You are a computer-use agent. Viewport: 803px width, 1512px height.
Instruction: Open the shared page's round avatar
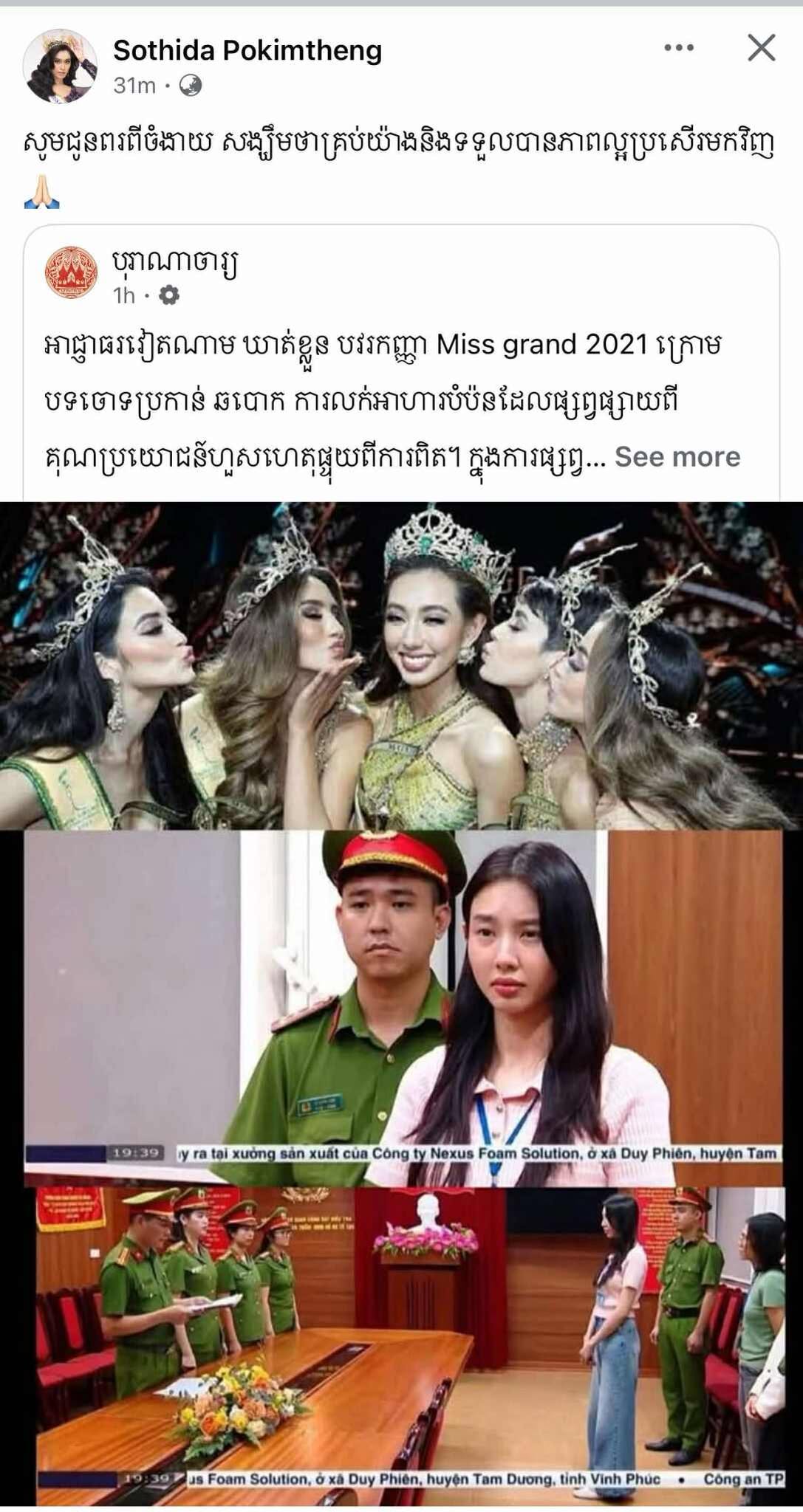72,272
